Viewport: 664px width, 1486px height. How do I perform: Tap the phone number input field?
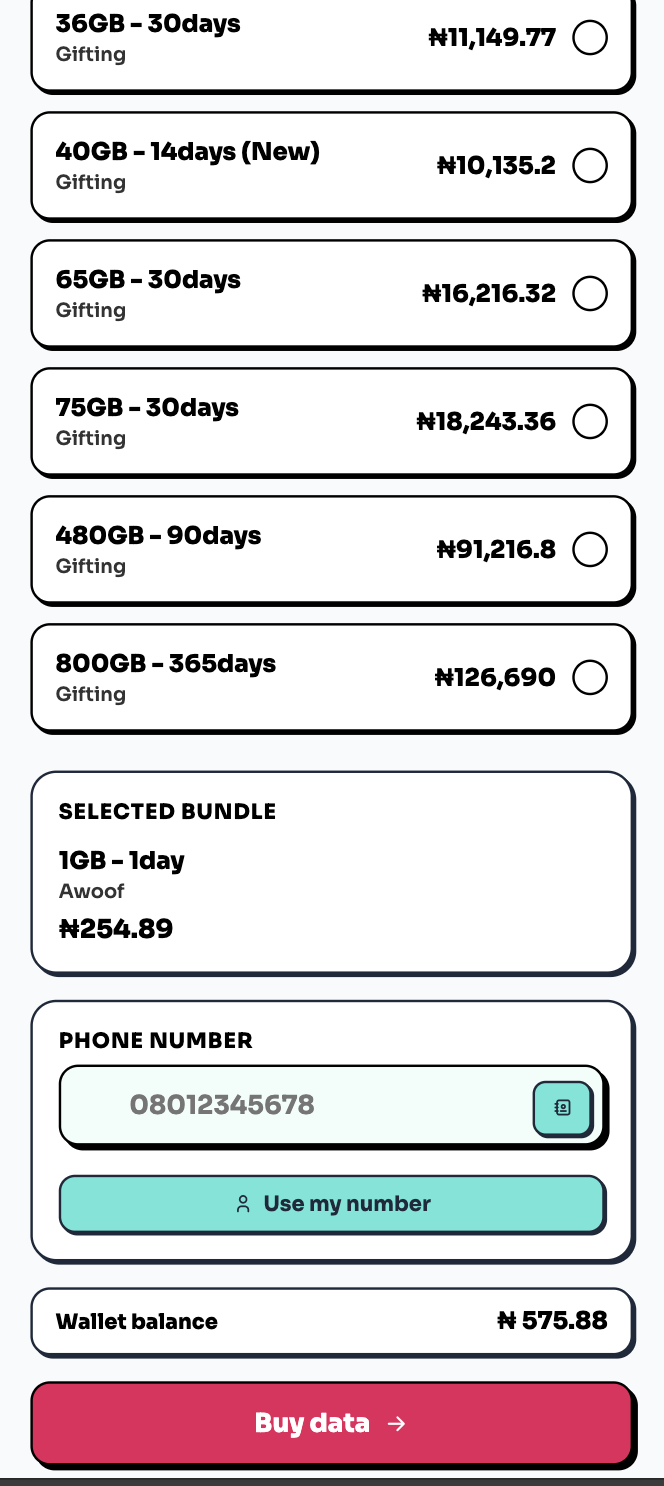coord(295,1105)
